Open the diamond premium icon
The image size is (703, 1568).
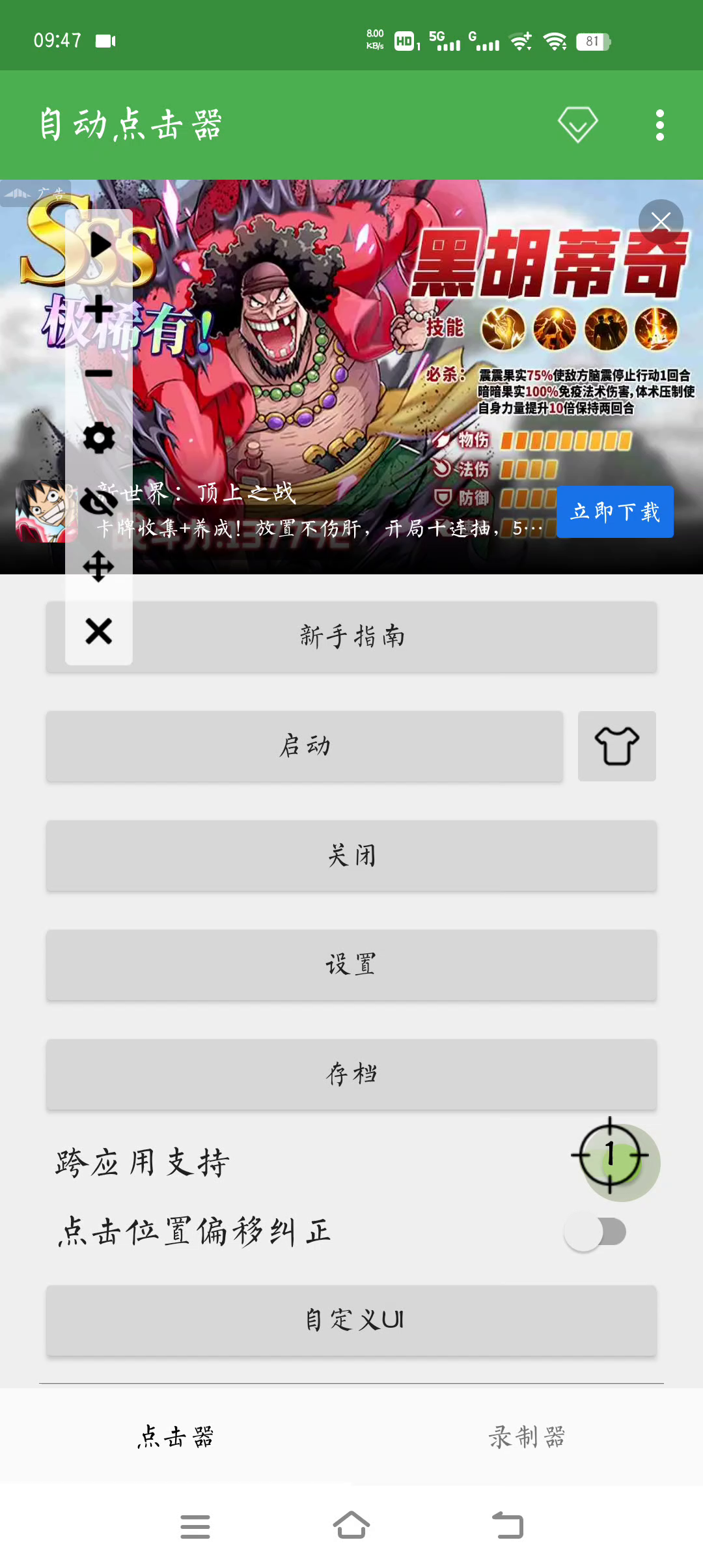tap(577, 124)
